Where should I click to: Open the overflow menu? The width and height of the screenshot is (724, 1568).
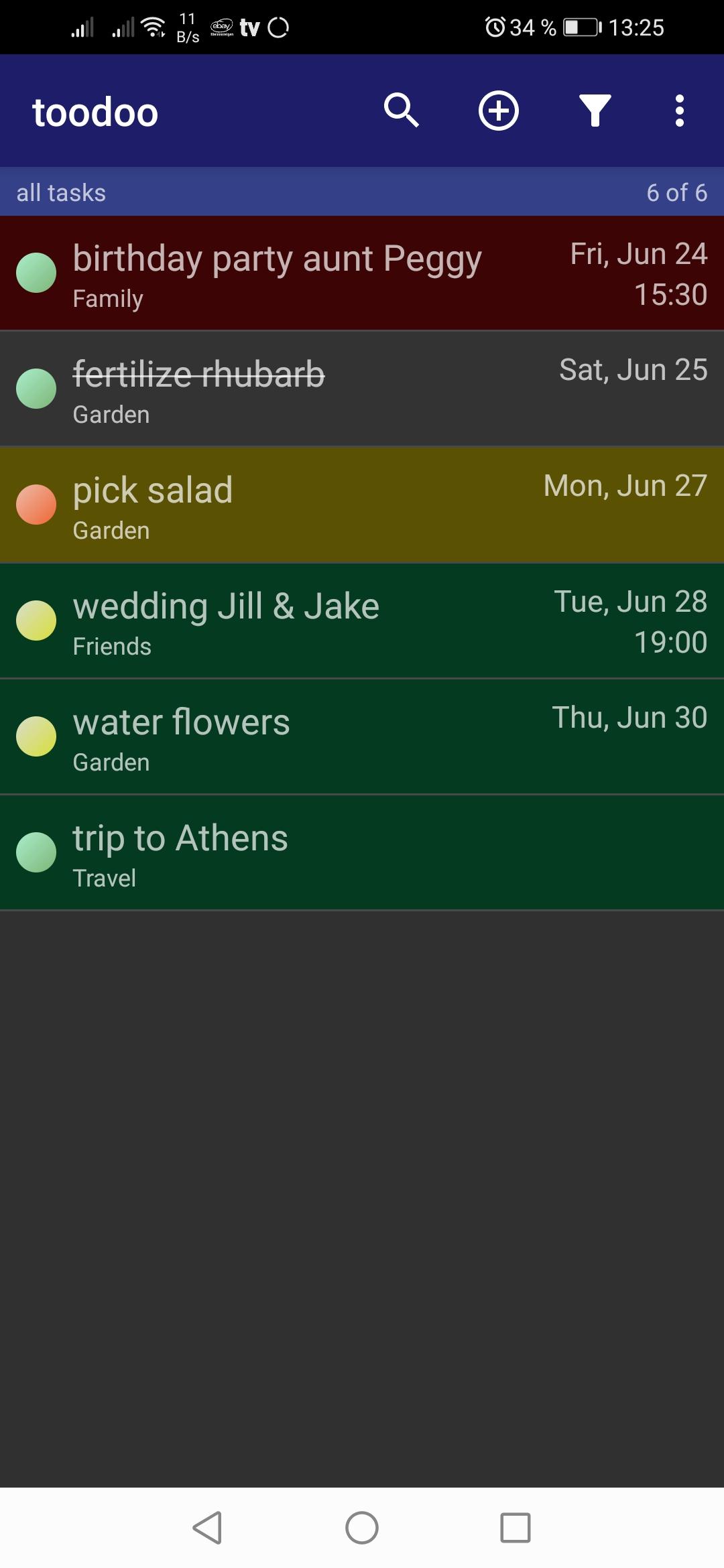tap(679, 111)
